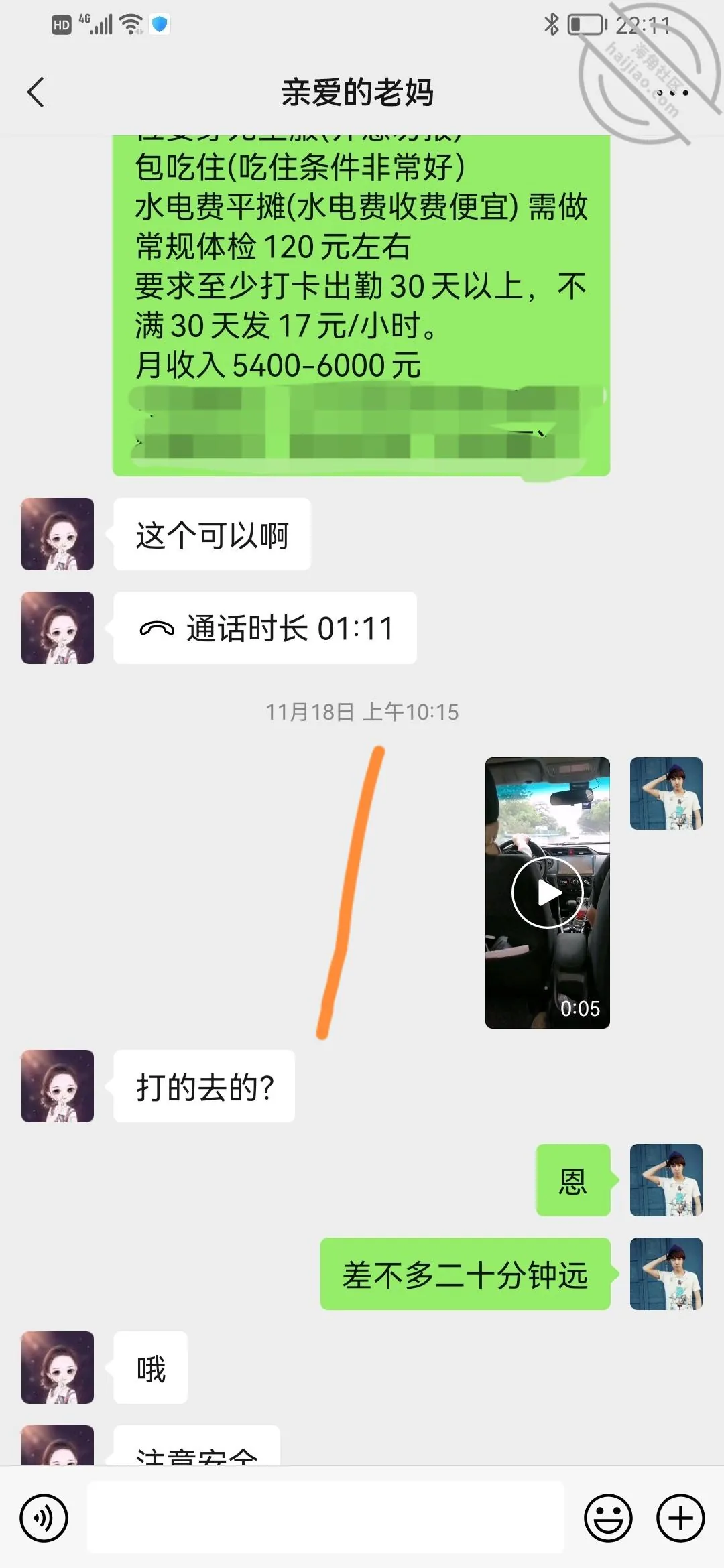The width and height of the screenshot is (724, 1568).
Task: Tap the message text input field
Action: pyautogui.click(x=326, y=1518)
